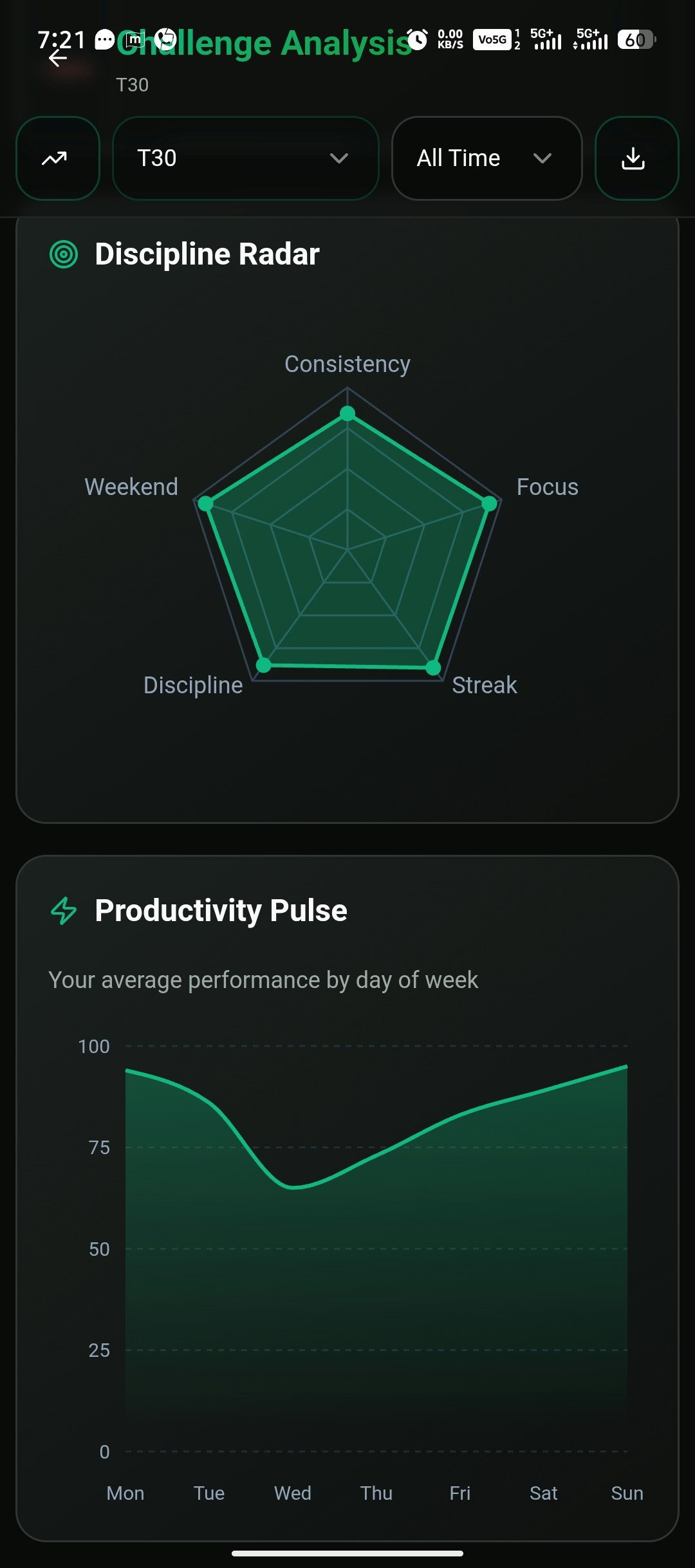Download the analysis report
The height and width of the screenshot is (1568, 695).
coord(636,158)
